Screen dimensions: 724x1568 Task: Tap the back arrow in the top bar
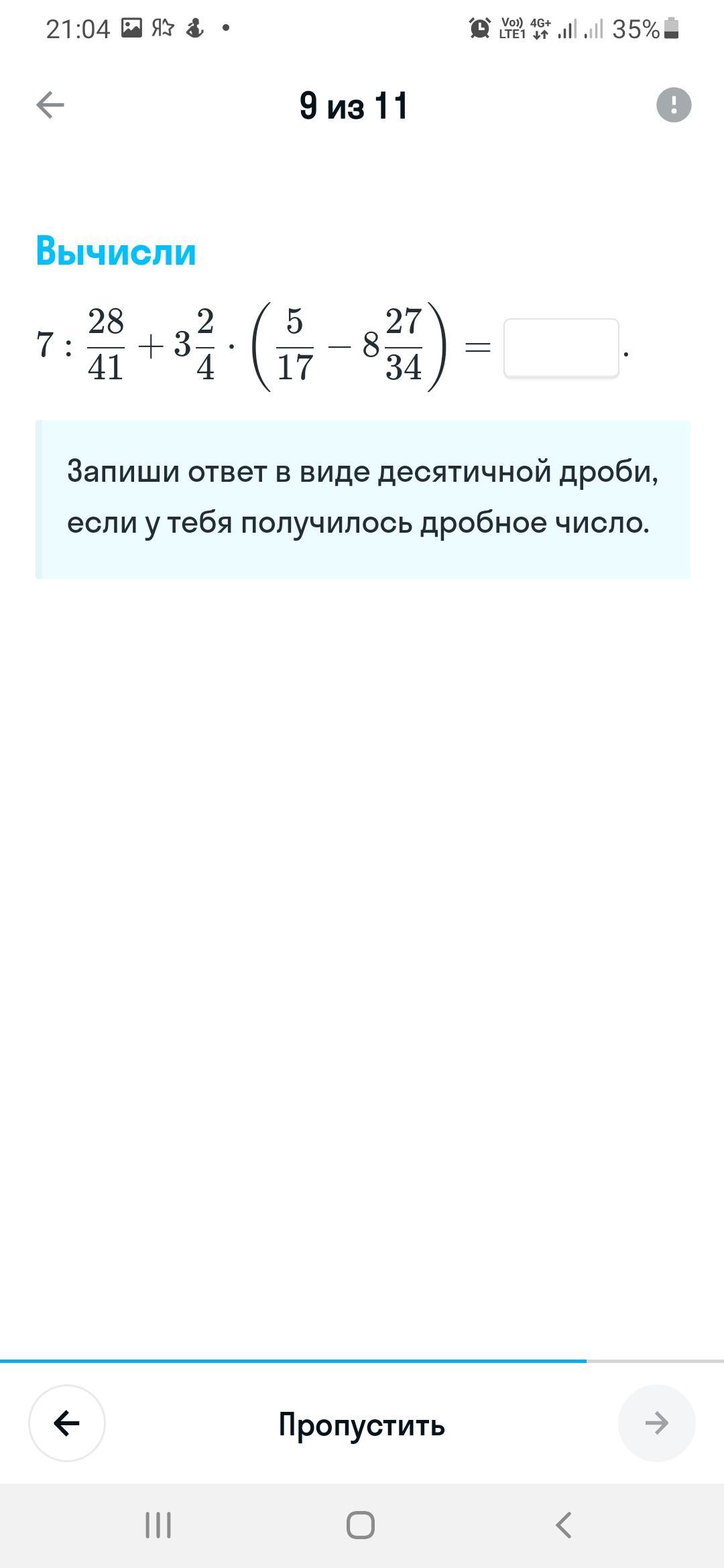(50, 105)
